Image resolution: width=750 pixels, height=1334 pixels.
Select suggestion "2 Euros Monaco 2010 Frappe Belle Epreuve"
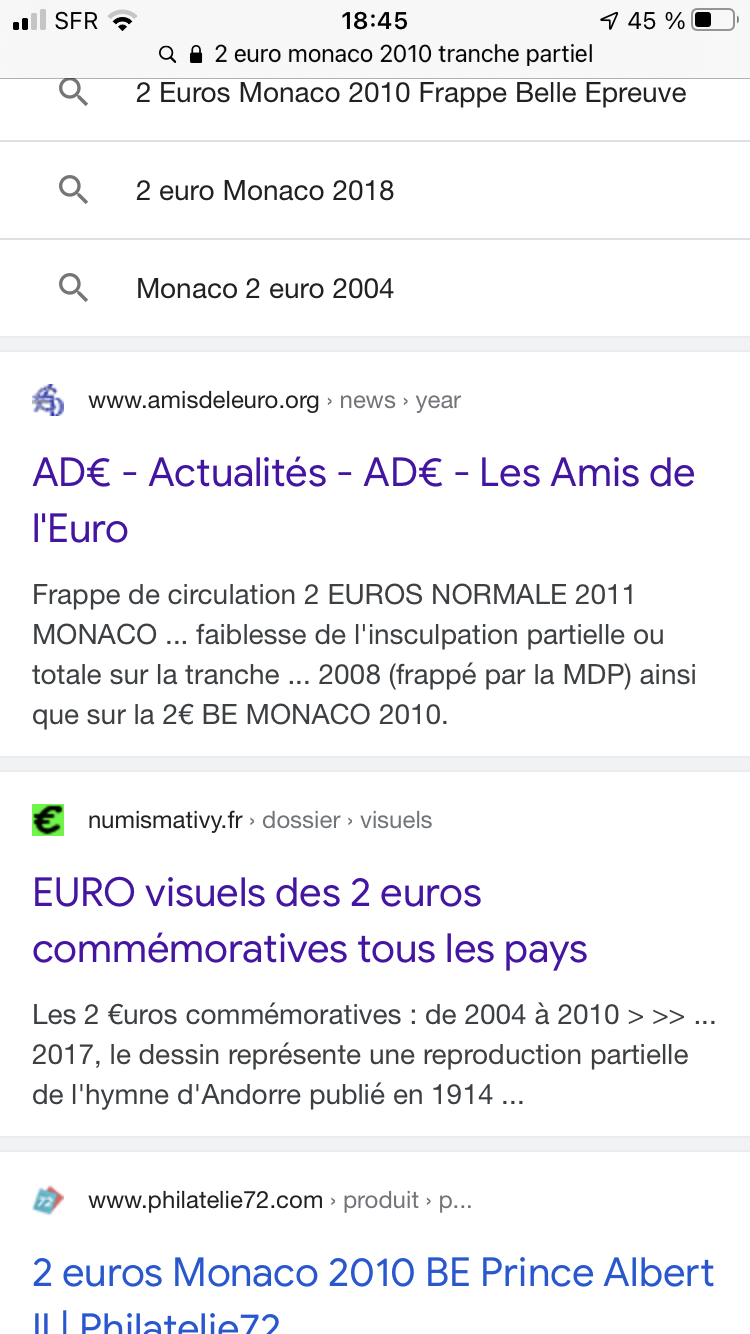tap(410, 94)
